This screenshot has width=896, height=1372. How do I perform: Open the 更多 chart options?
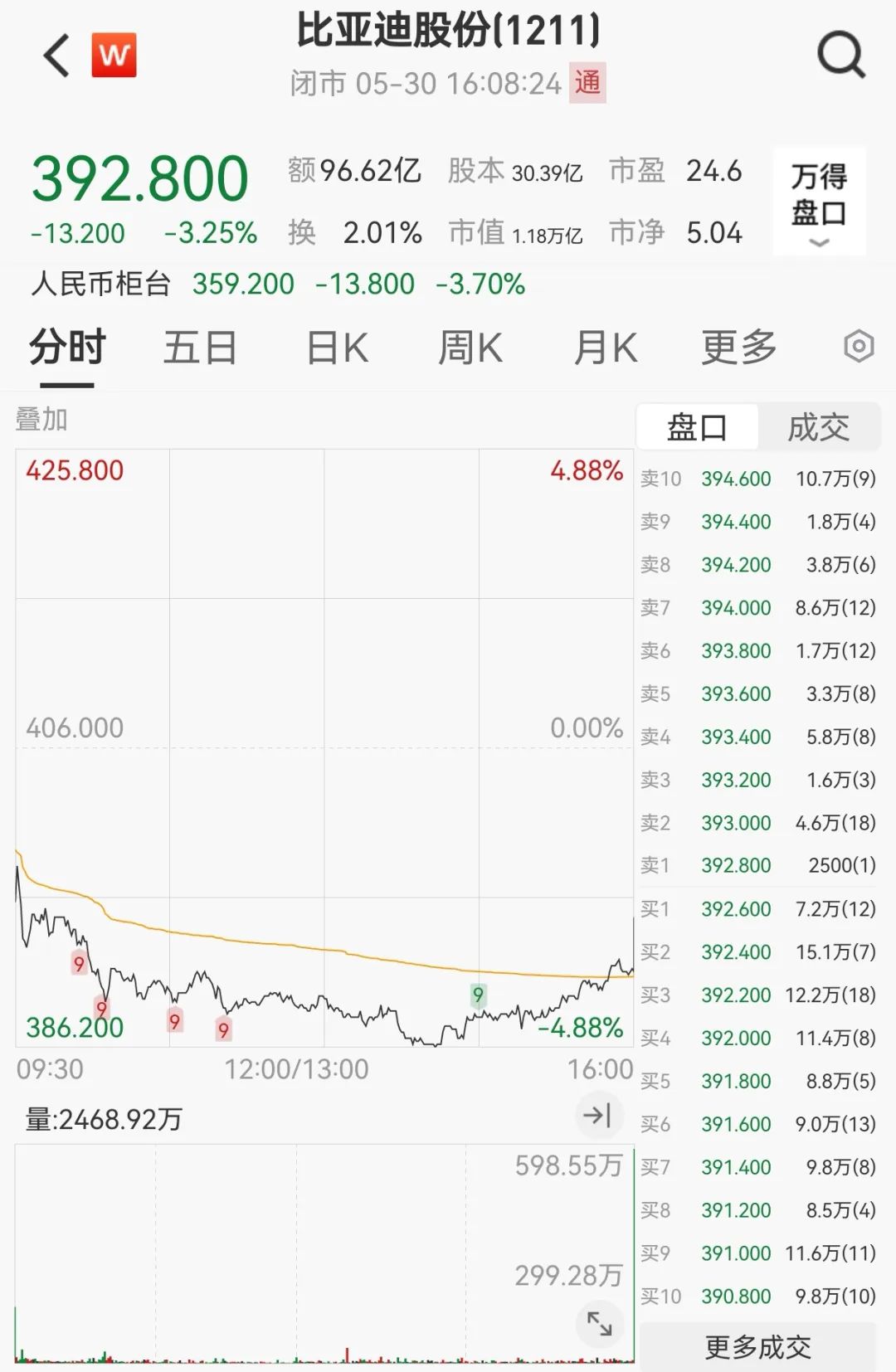pos(738,348)
